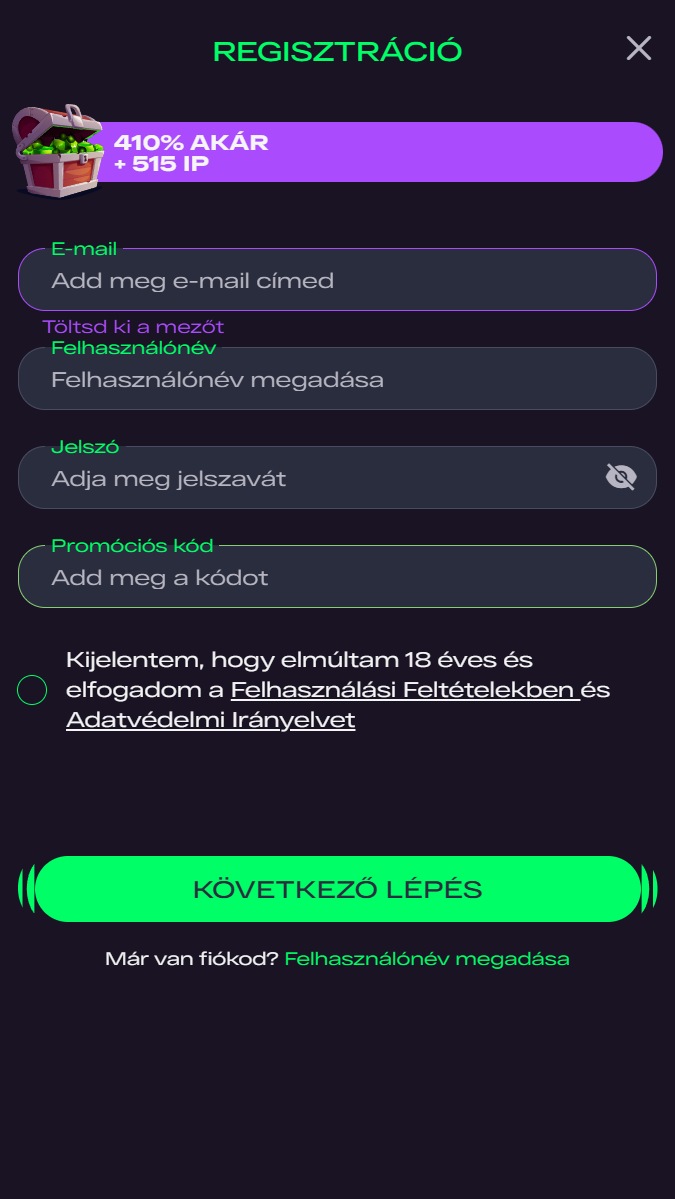Open the Adatvédelmi Irányelvet link

coord(210,720)
